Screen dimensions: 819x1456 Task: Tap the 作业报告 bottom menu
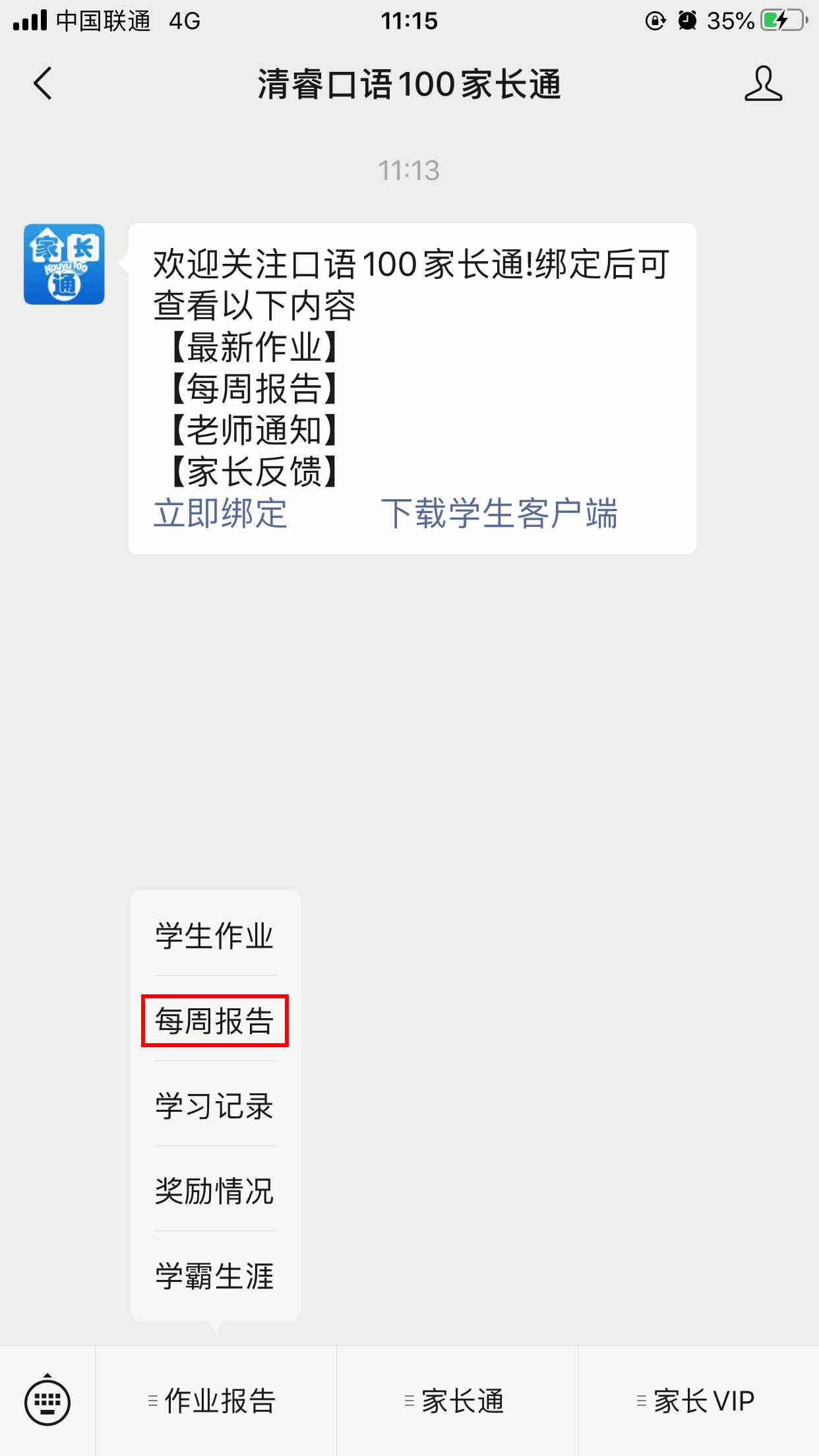point(216,1401)
